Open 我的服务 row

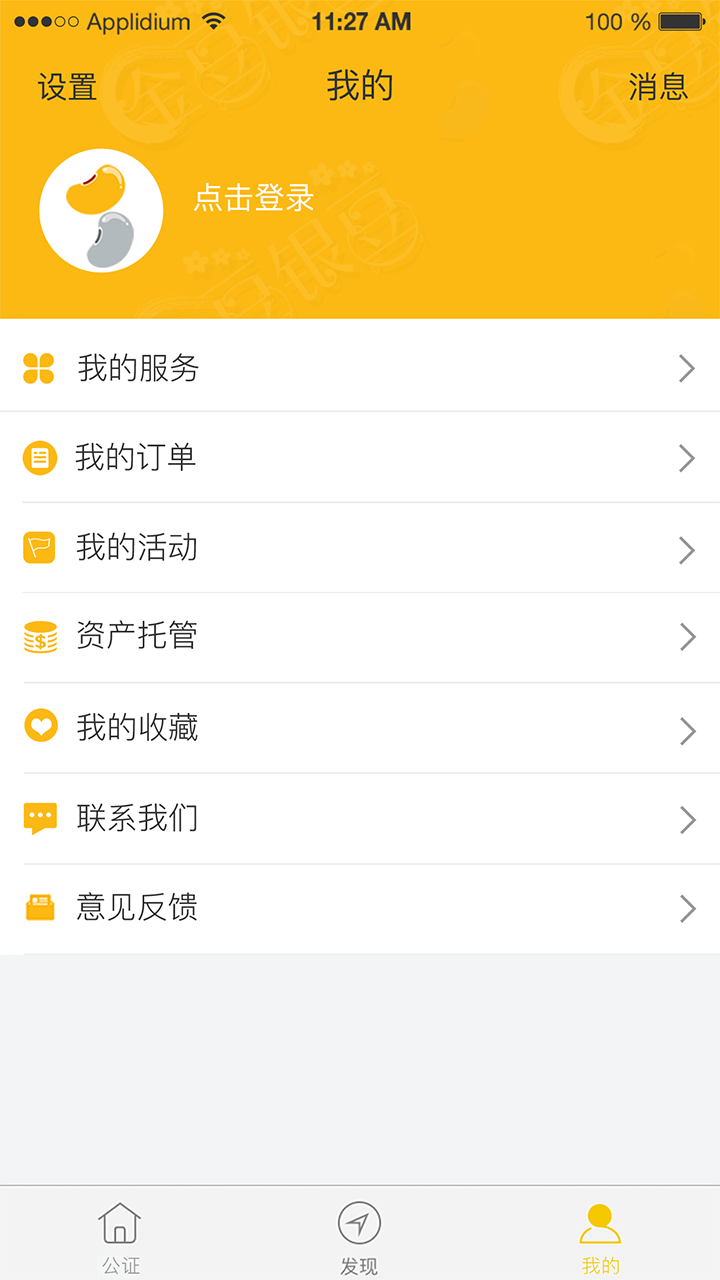click(x=360, y=368)
